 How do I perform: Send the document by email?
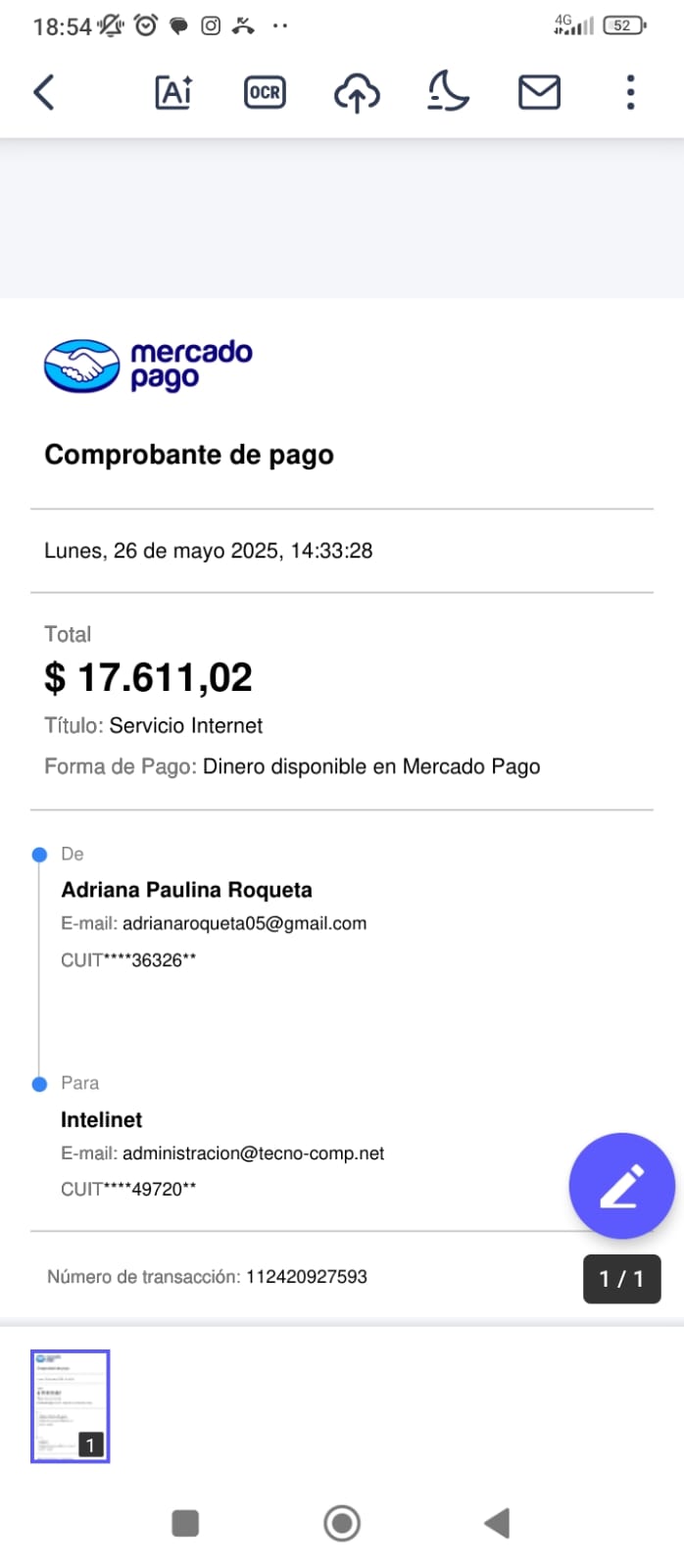pos(539,93)
